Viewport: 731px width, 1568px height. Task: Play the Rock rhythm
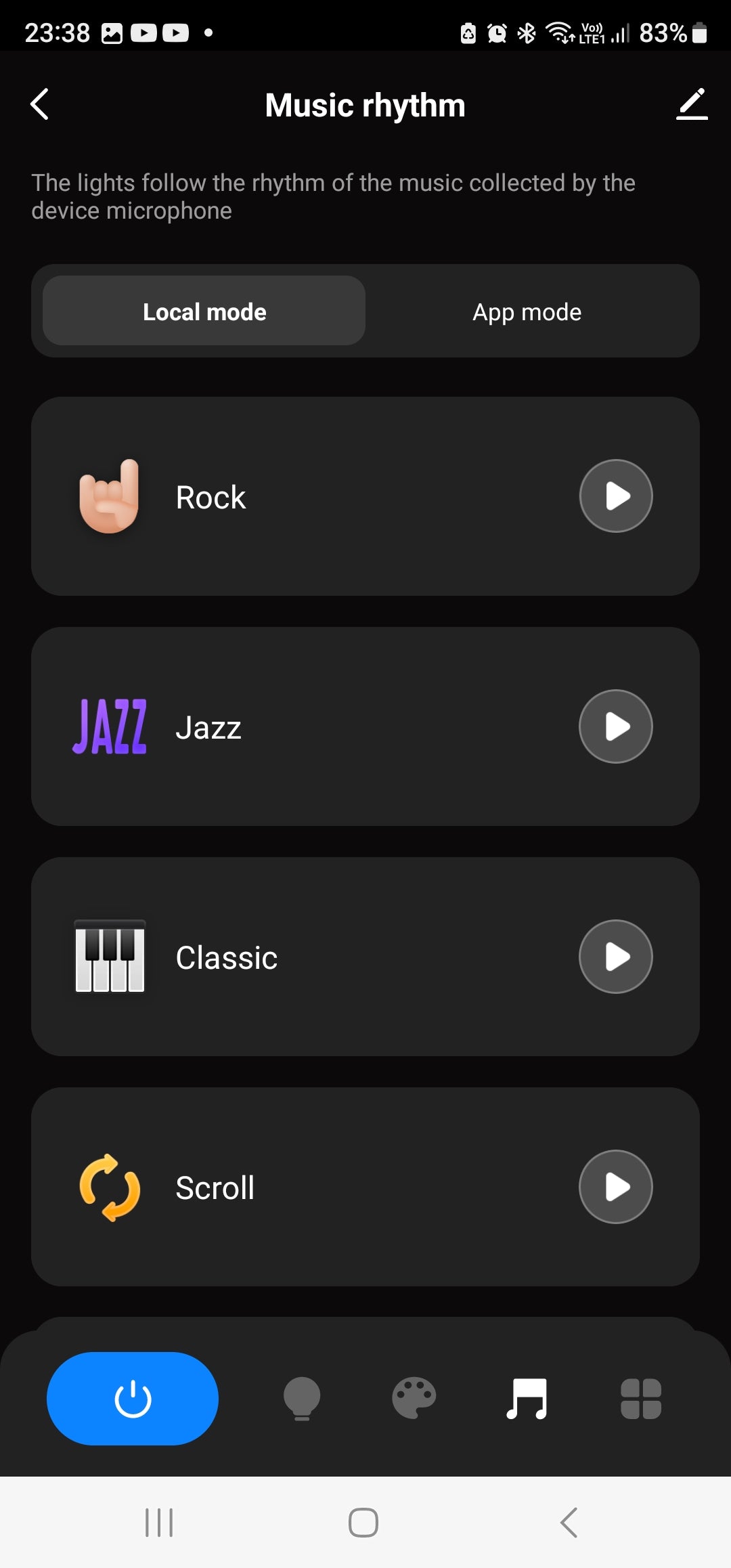pyautogui.click(x=615, y=496)
